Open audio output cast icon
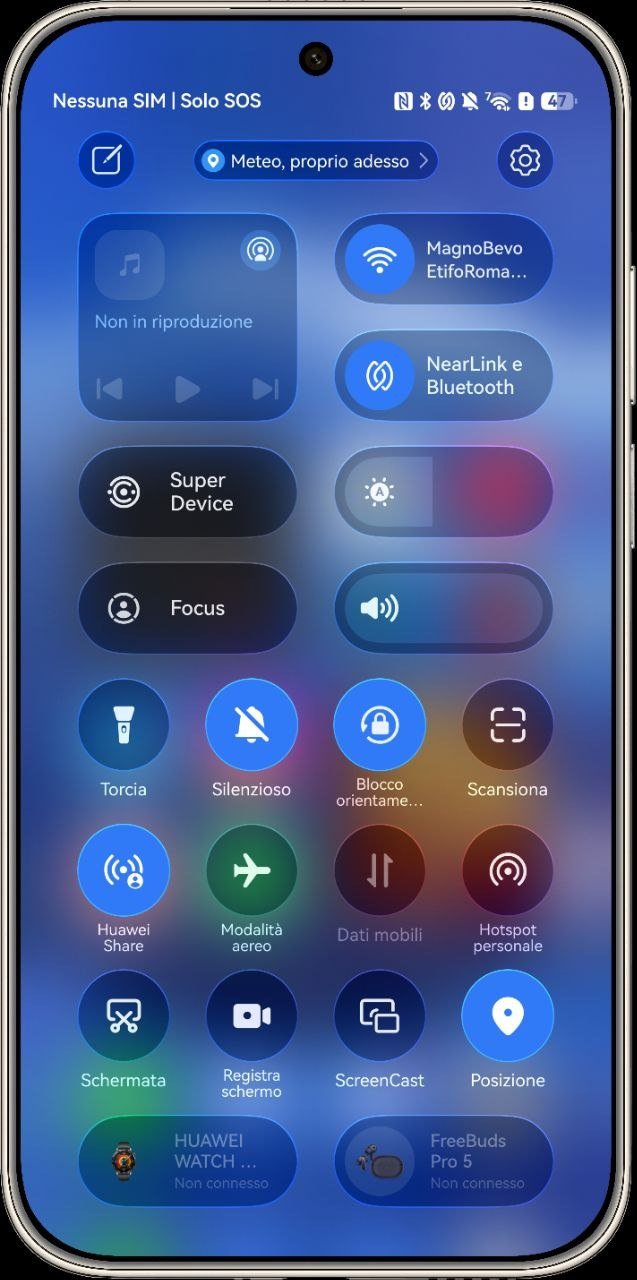 click(260, 250)
